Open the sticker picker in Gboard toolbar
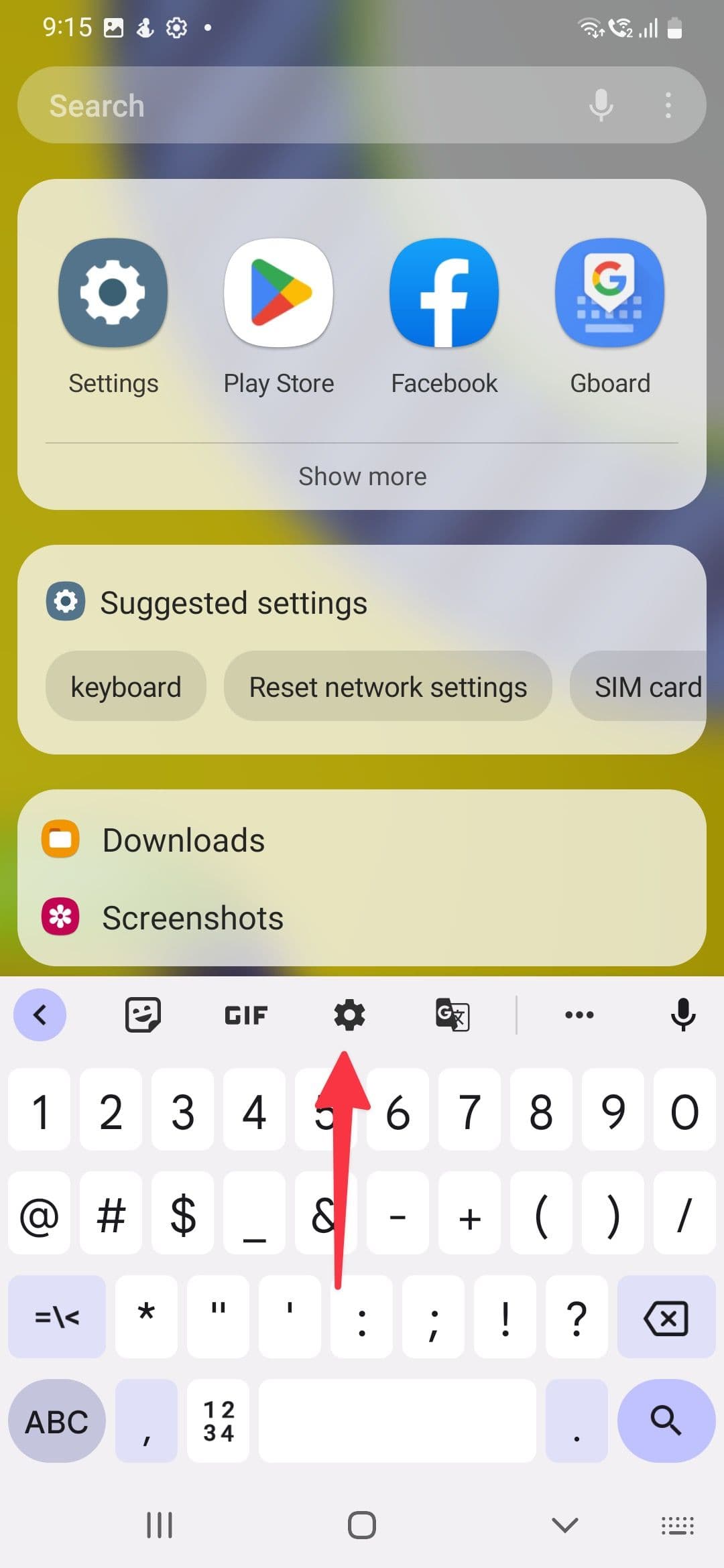 [x=143, y=1014]
